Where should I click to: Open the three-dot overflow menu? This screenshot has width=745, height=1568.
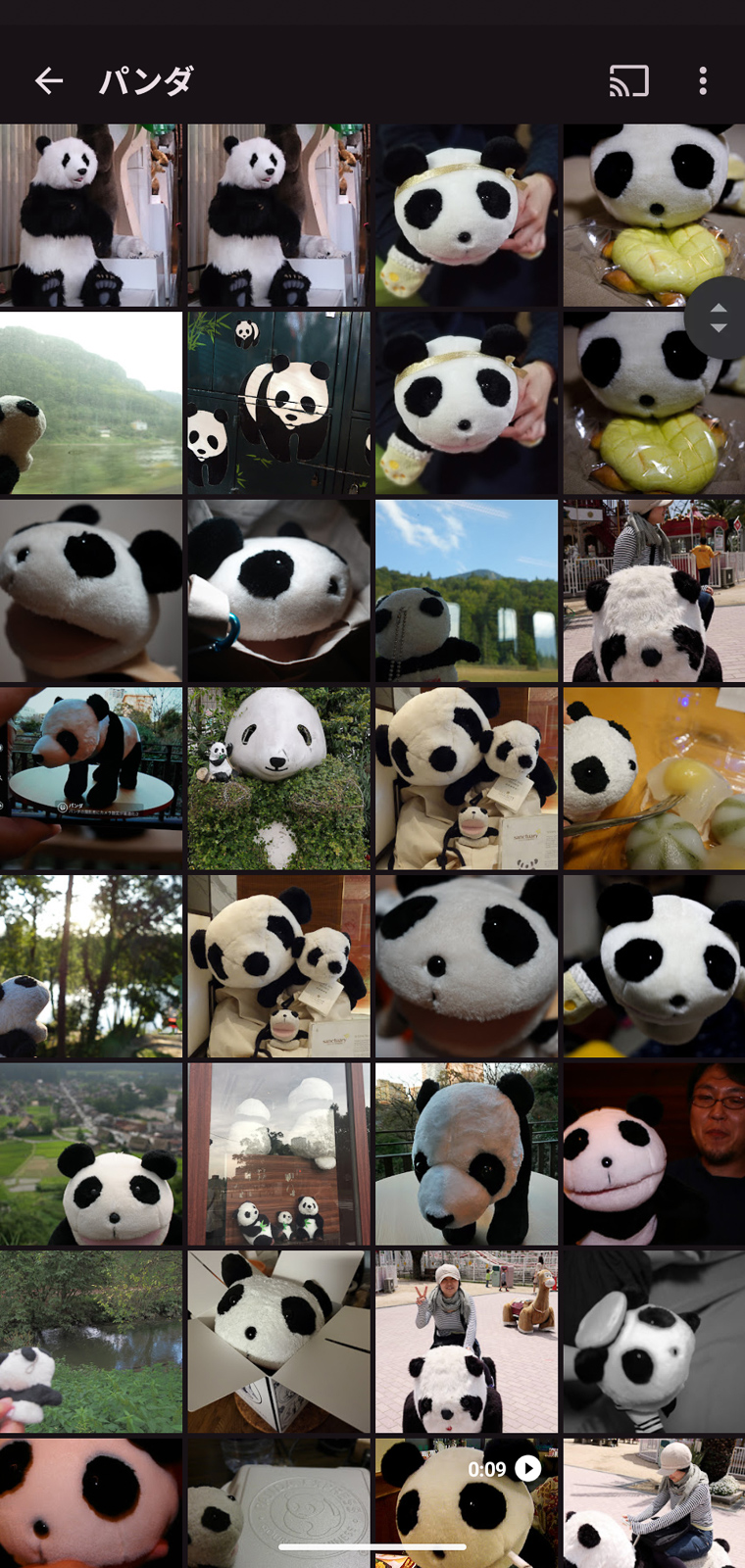pos(703,81)
